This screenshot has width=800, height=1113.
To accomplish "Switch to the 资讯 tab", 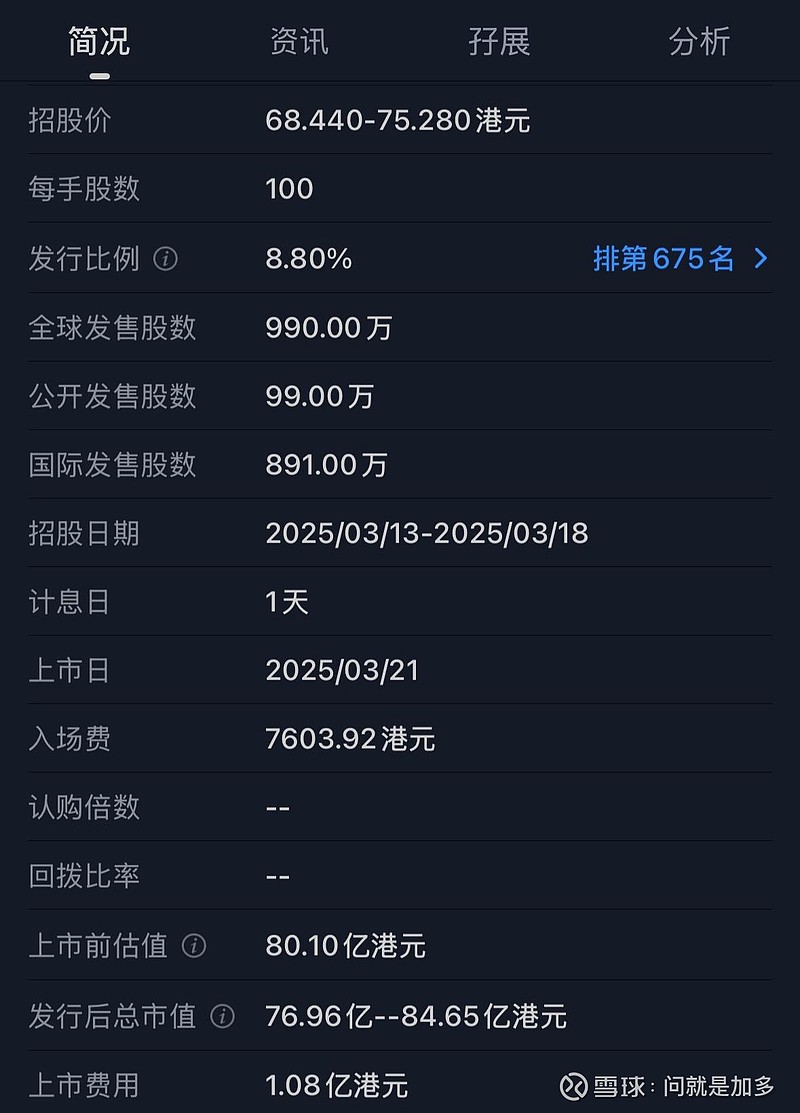I will [x=299, y=42].
